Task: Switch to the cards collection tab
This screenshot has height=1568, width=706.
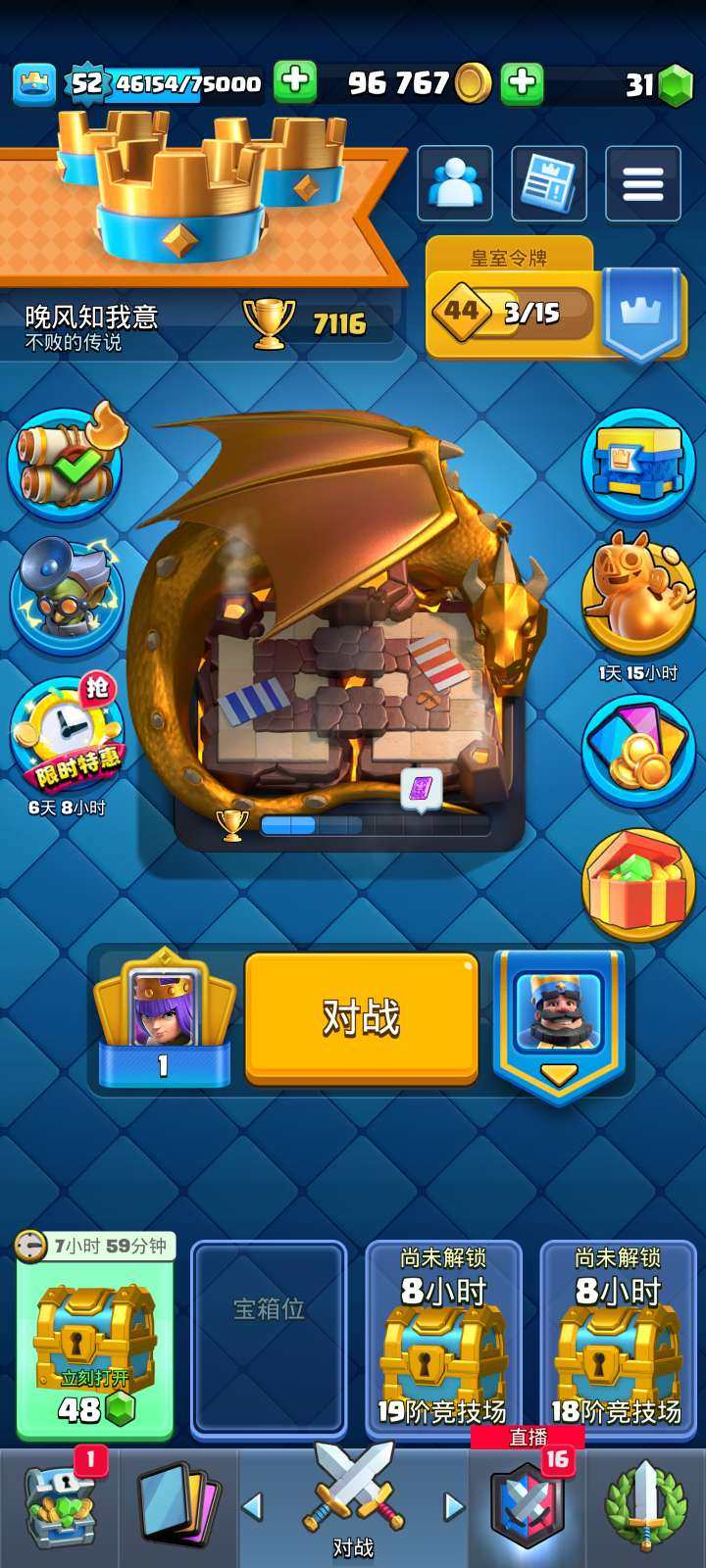Action: pos(177,1509)
